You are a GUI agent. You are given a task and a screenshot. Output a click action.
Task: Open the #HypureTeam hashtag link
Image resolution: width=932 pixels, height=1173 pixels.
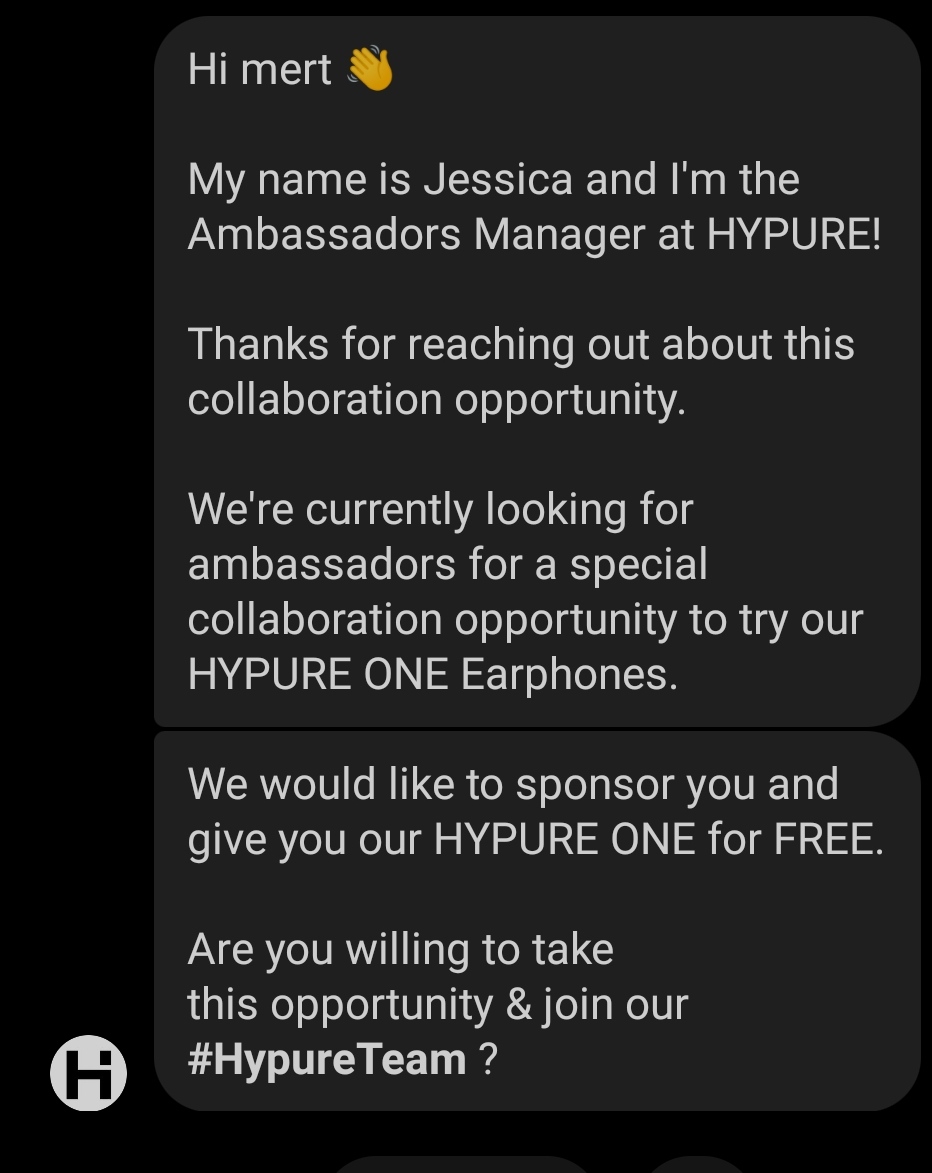point(327,1060)
